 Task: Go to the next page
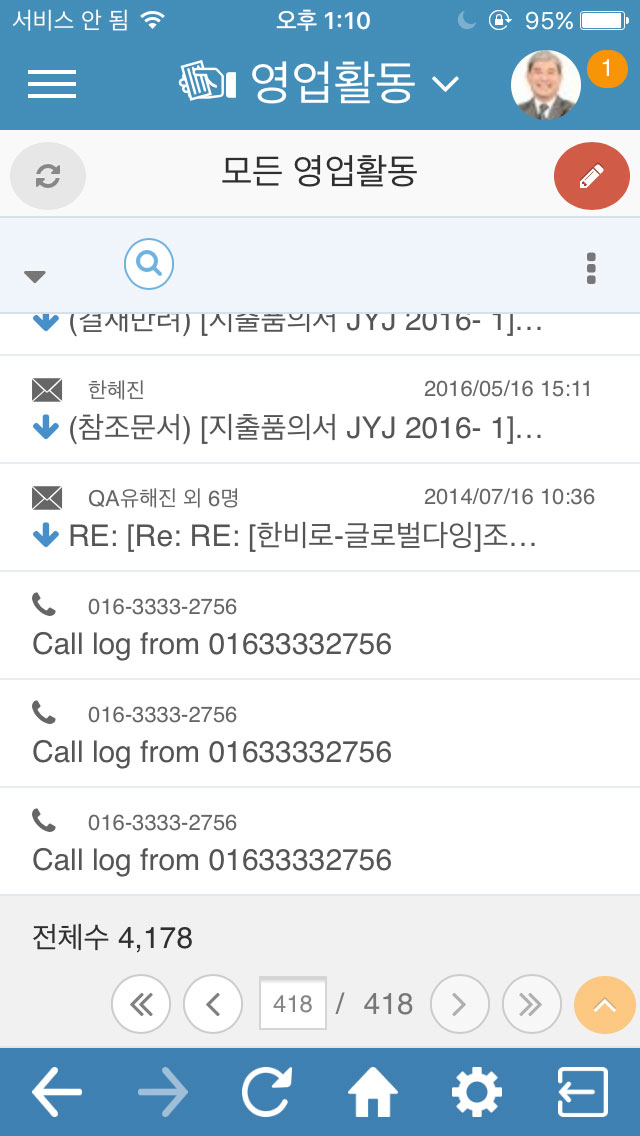pos(460,1004)
